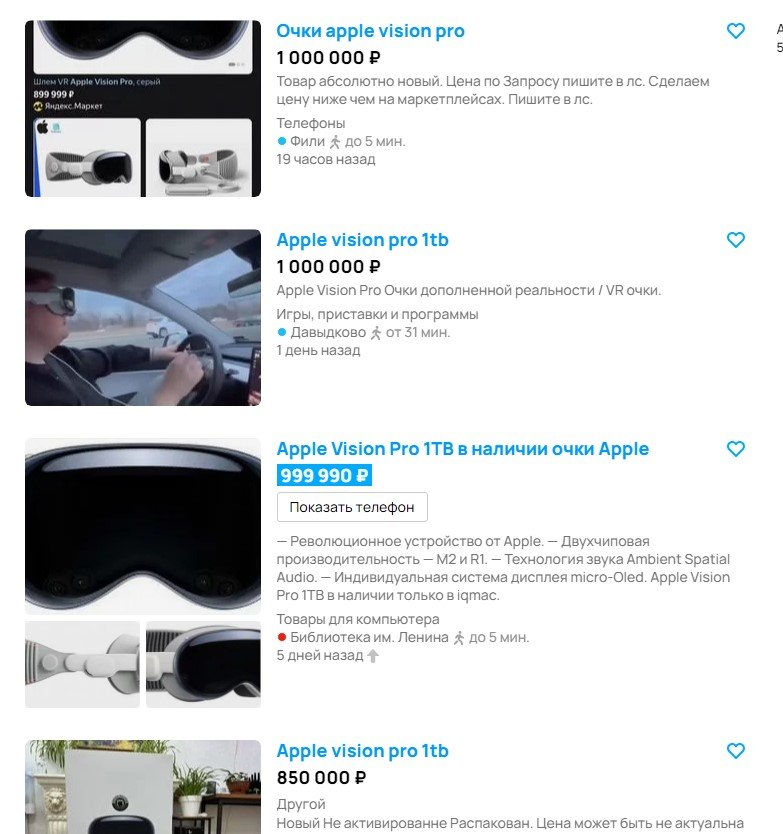This screenshot has width=783, height=834.
Task: Open the 850 000 ₽ "Apple vision pro 1tb" listing
Action: [x=362, y=751]
